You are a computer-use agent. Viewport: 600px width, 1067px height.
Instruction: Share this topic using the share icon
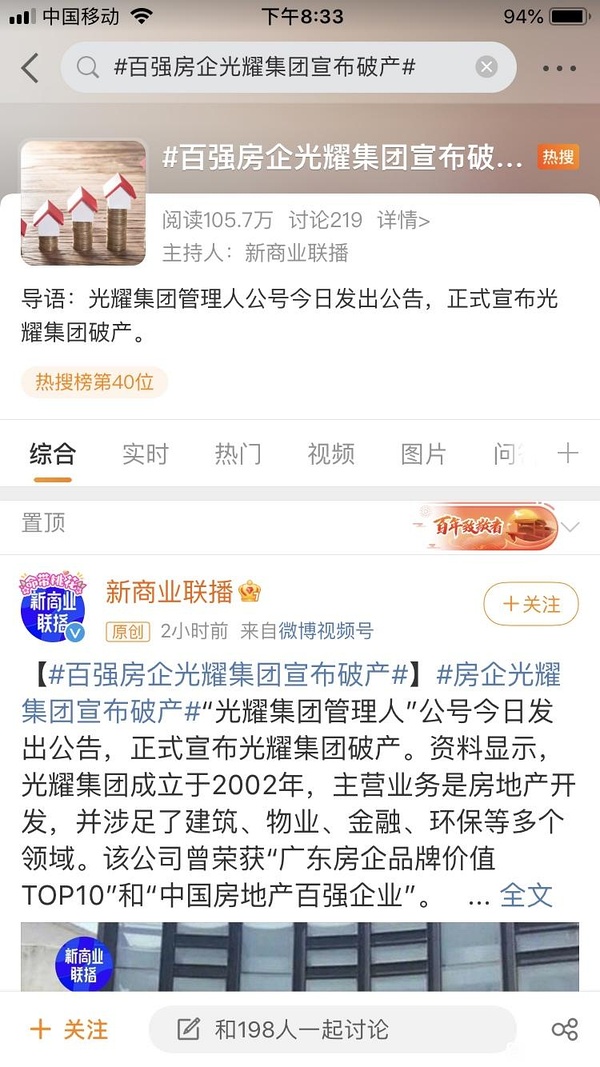[564, 1029]
